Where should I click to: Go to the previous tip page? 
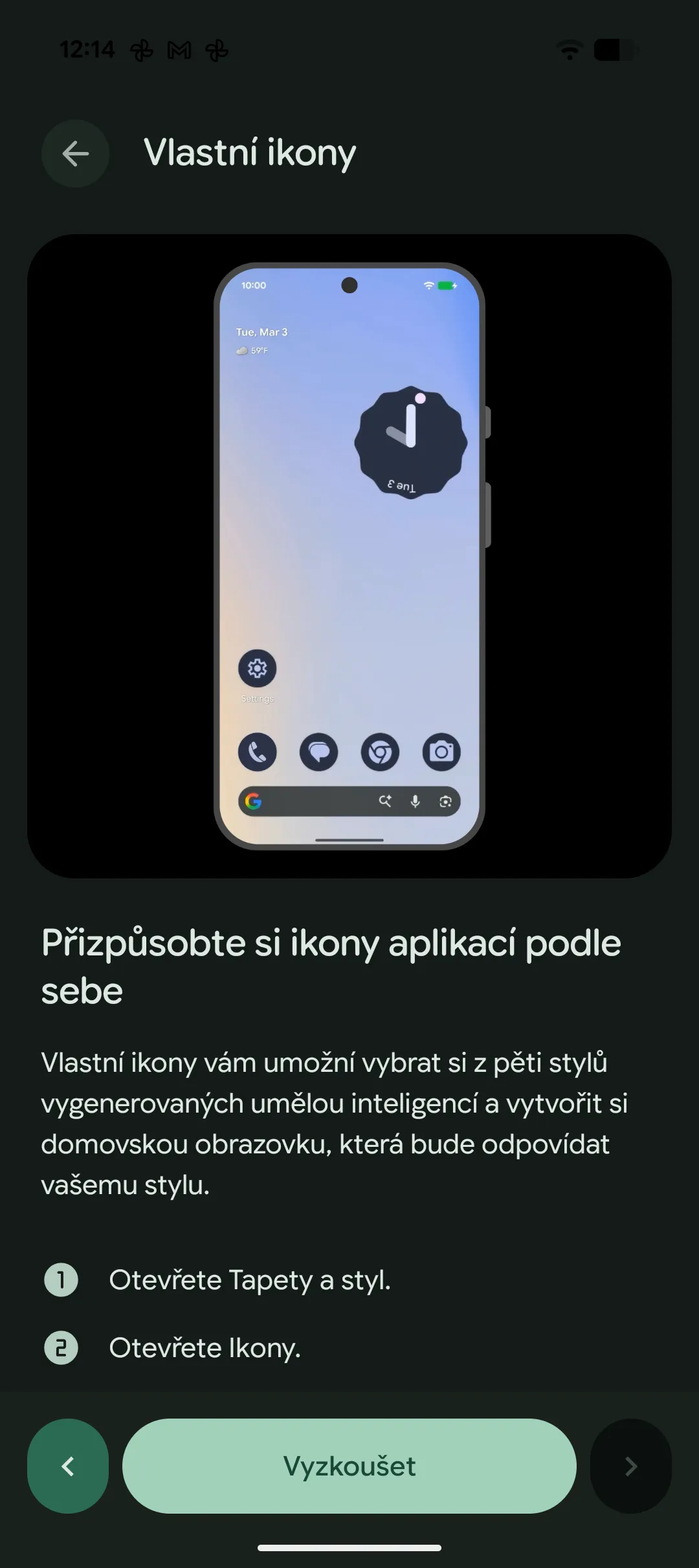point(68,1466)
